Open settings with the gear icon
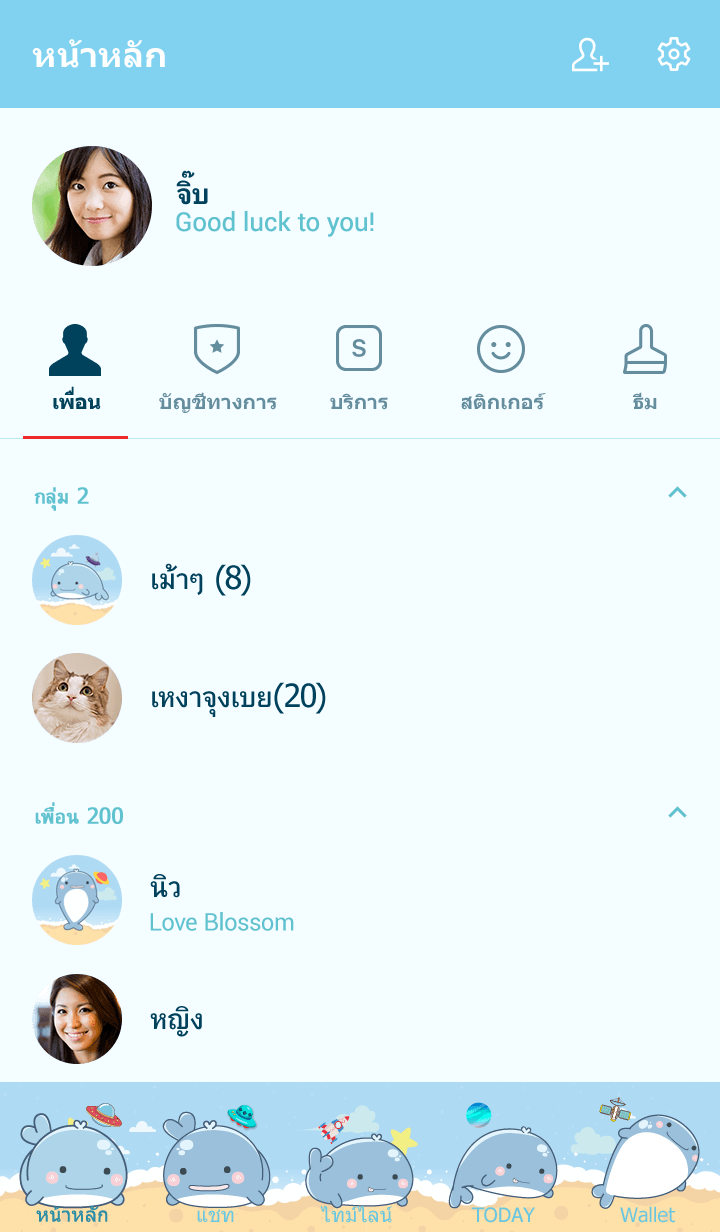This screenshot has width=720, height=1232. pyautogui.click(x=674, y=55)
